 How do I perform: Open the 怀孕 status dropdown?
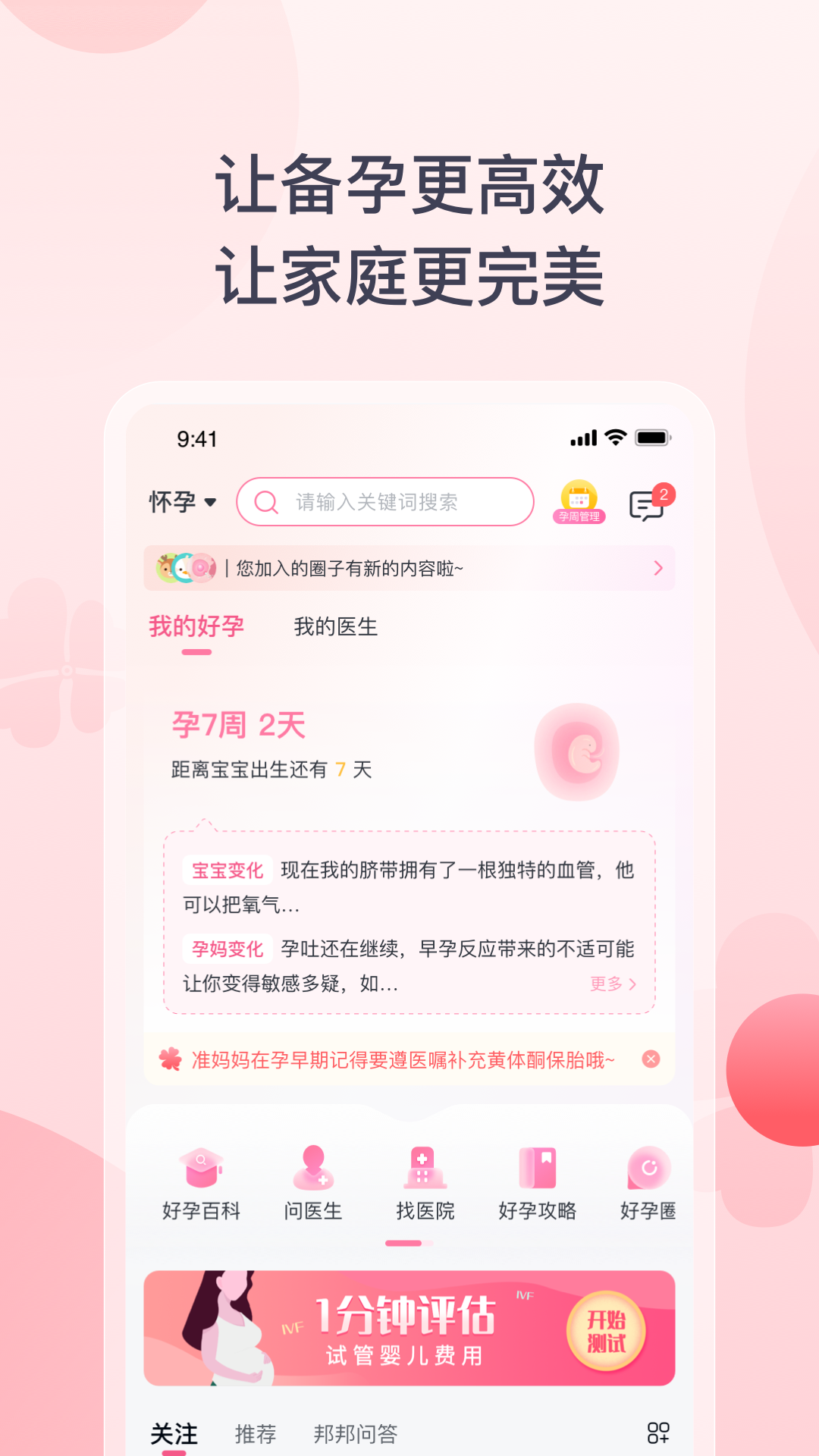pos(182,500)
